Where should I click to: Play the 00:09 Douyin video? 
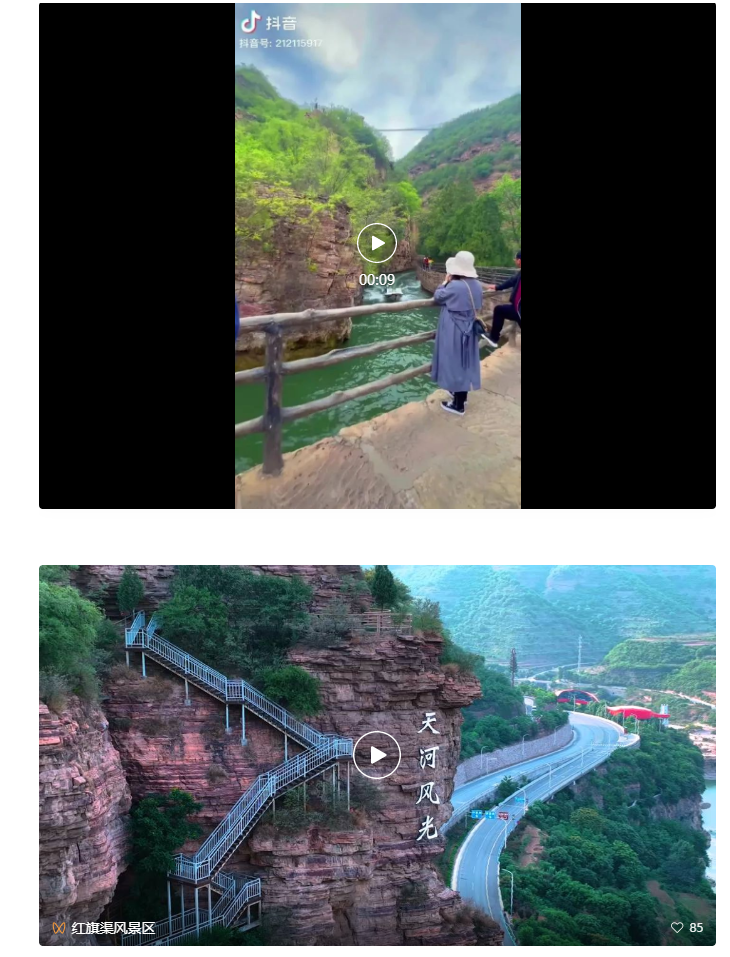pos(377,243)
